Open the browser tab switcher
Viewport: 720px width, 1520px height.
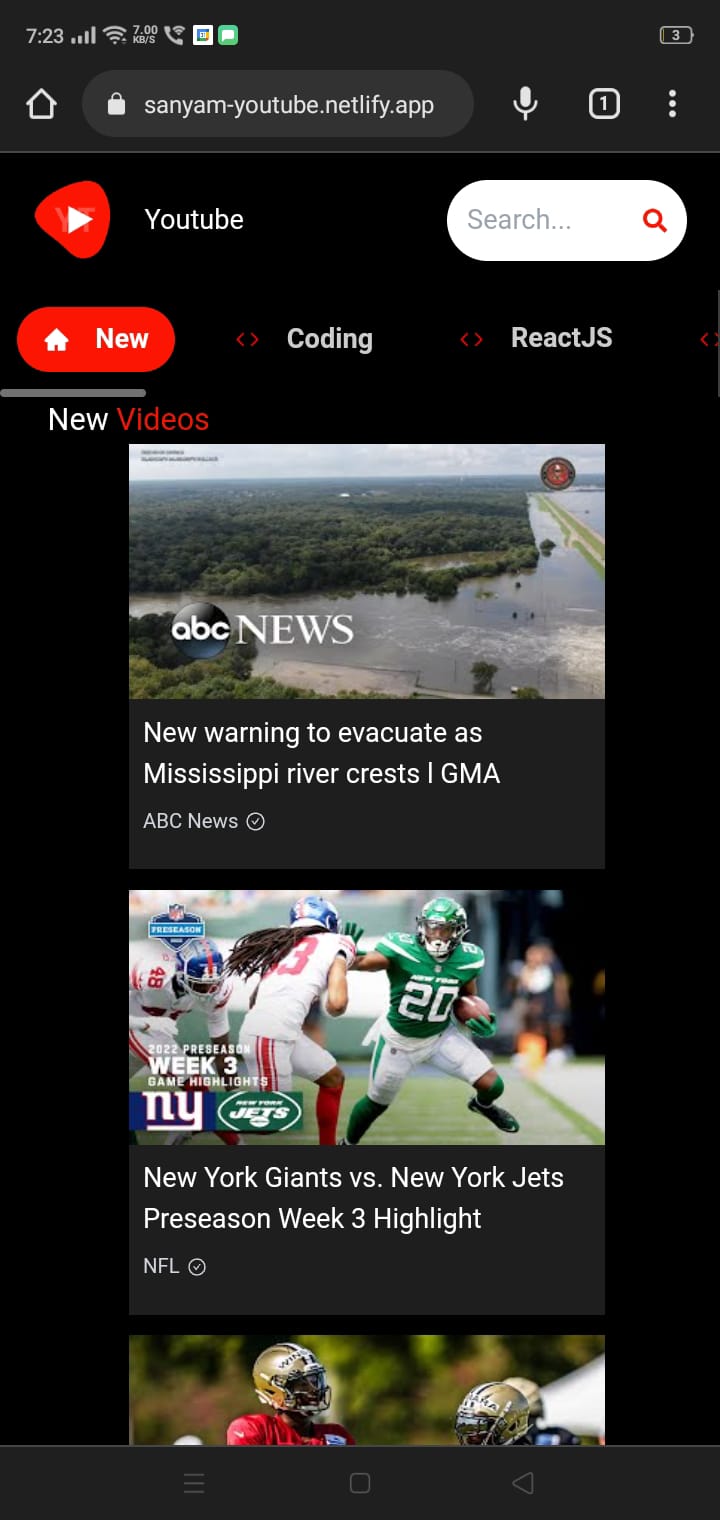click(x=603, y=104)
